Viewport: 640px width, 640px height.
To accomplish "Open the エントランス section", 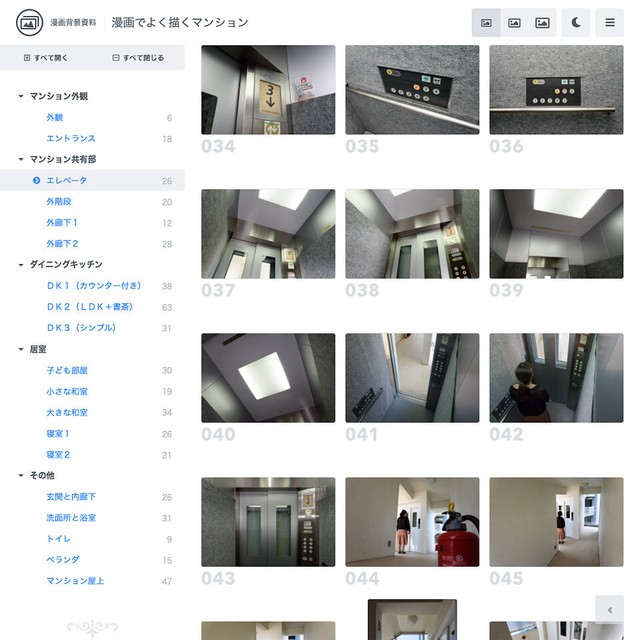I will (71, 139).
